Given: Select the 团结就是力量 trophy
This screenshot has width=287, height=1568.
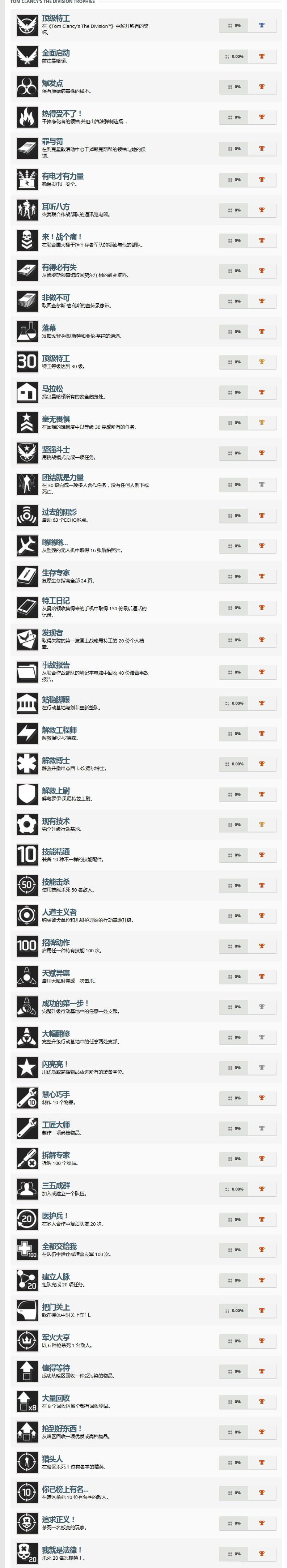Looking at the screenshot, I should pos(63,477).
